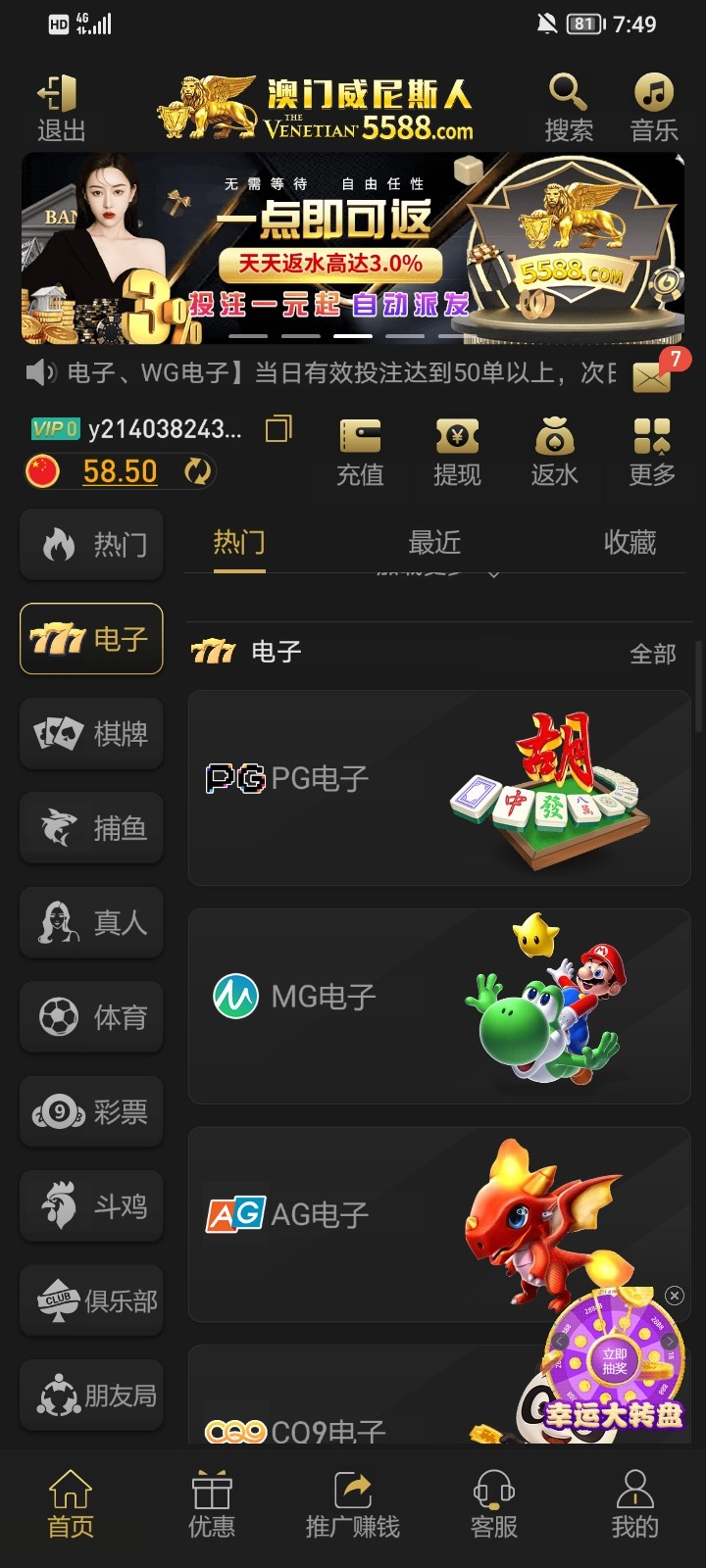Show 更多 options
This screenshot has width=706, height=1568.
pos(652,452)
